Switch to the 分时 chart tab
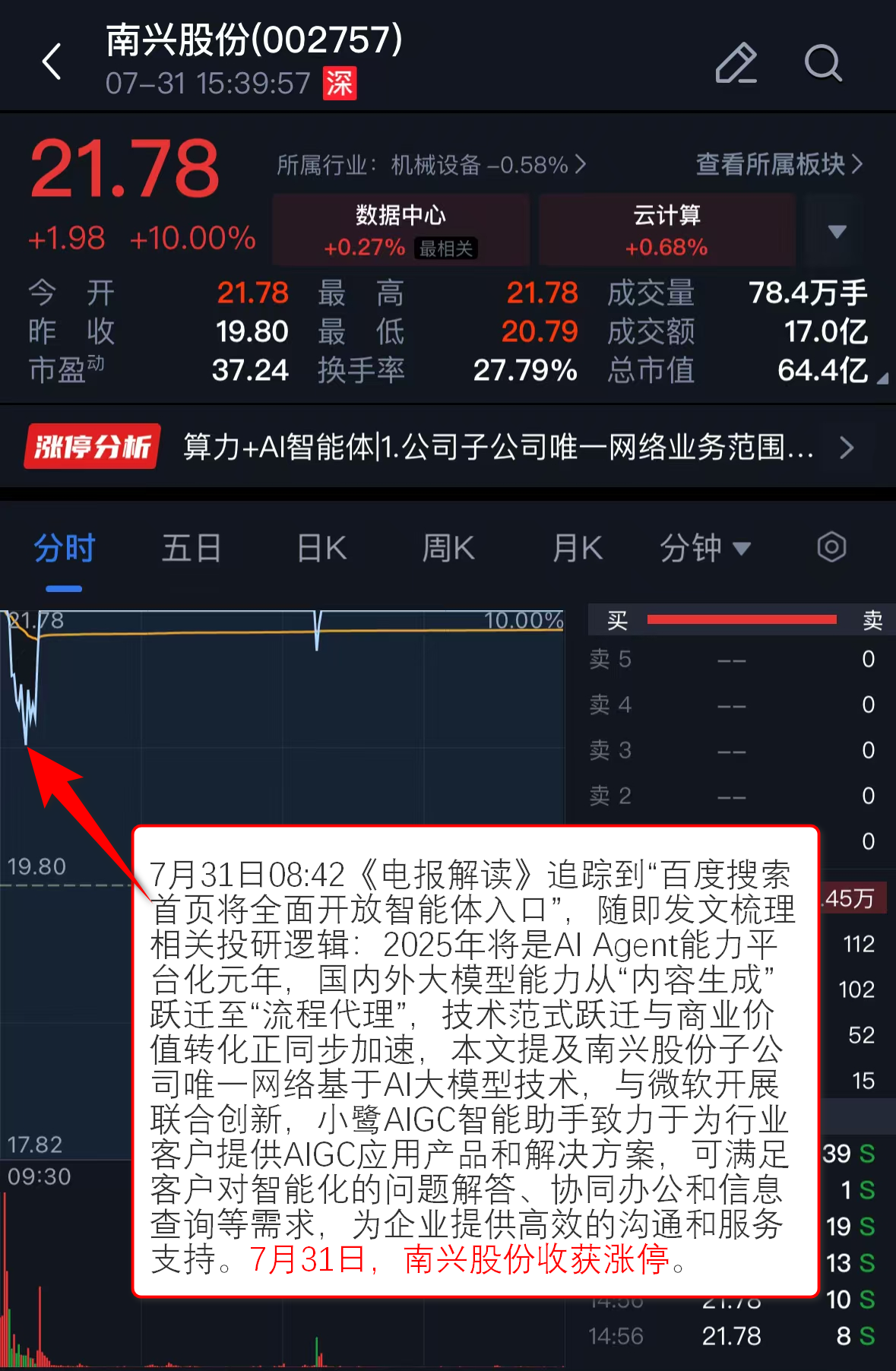 coord(64,548)
